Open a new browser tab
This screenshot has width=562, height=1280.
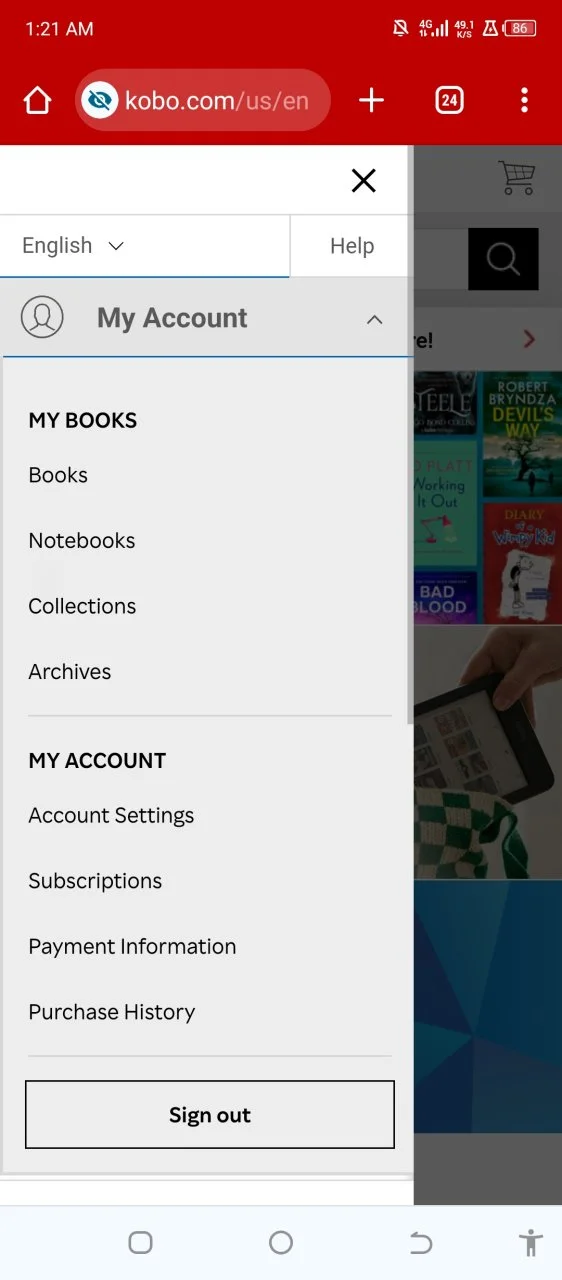click(x=372, y=100)
